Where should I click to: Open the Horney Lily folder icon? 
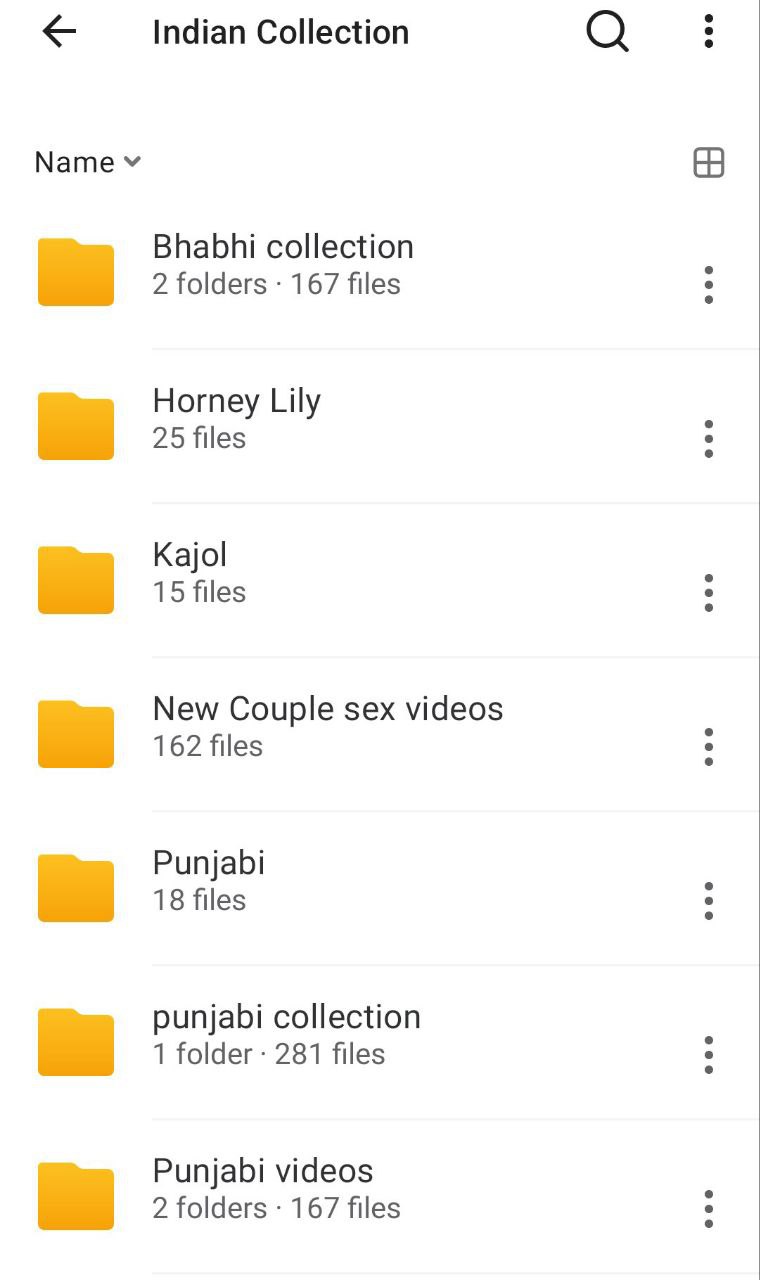point(75,424)
